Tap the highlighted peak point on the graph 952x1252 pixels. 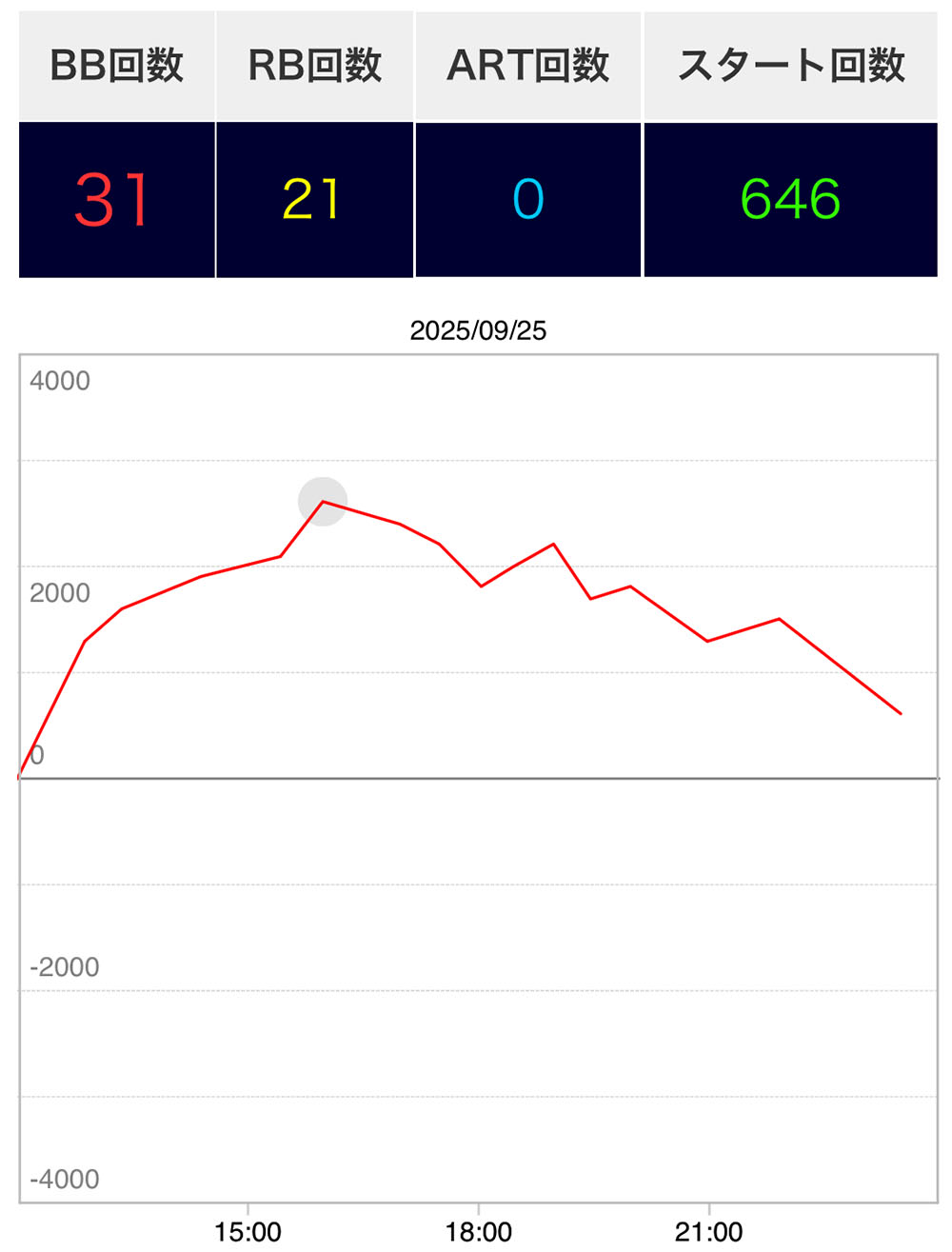[323, 501]
